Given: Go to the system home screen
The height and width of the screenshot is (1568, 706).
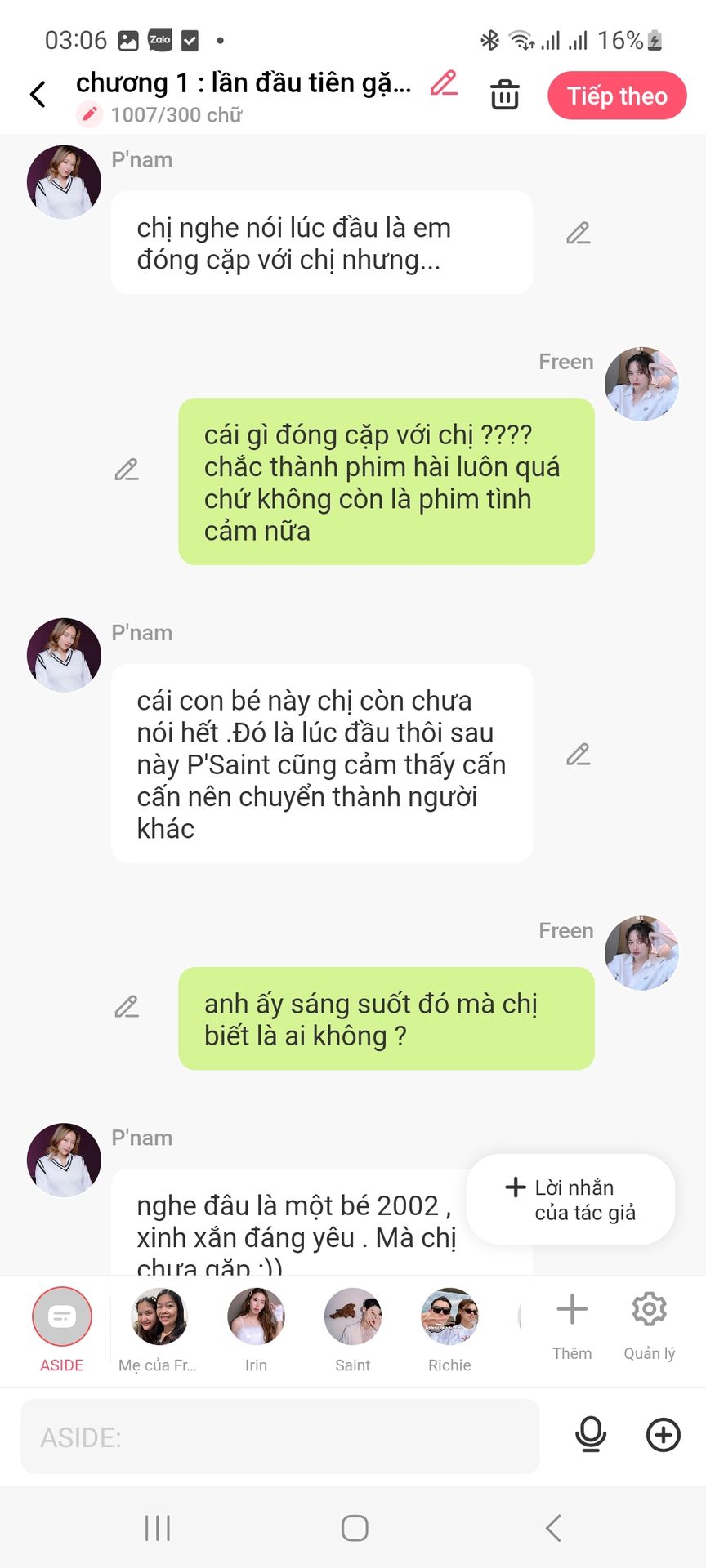Looking at the screenshot, I should point(355,1528).
